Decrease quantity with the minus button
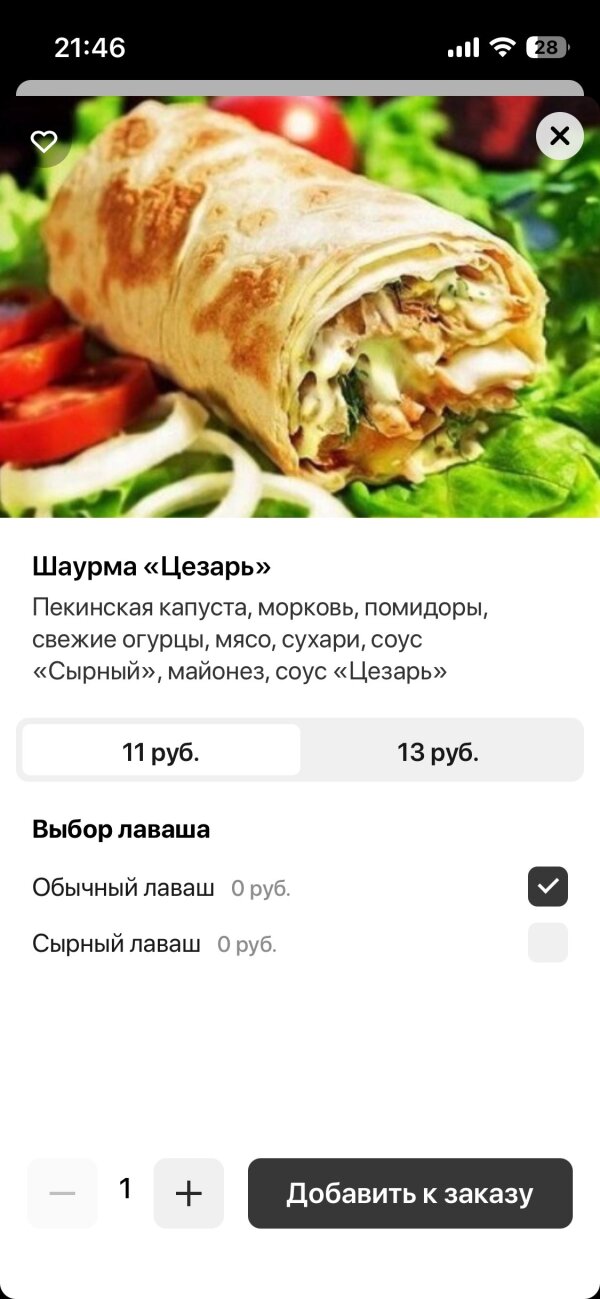 (x=62, y=1193)
